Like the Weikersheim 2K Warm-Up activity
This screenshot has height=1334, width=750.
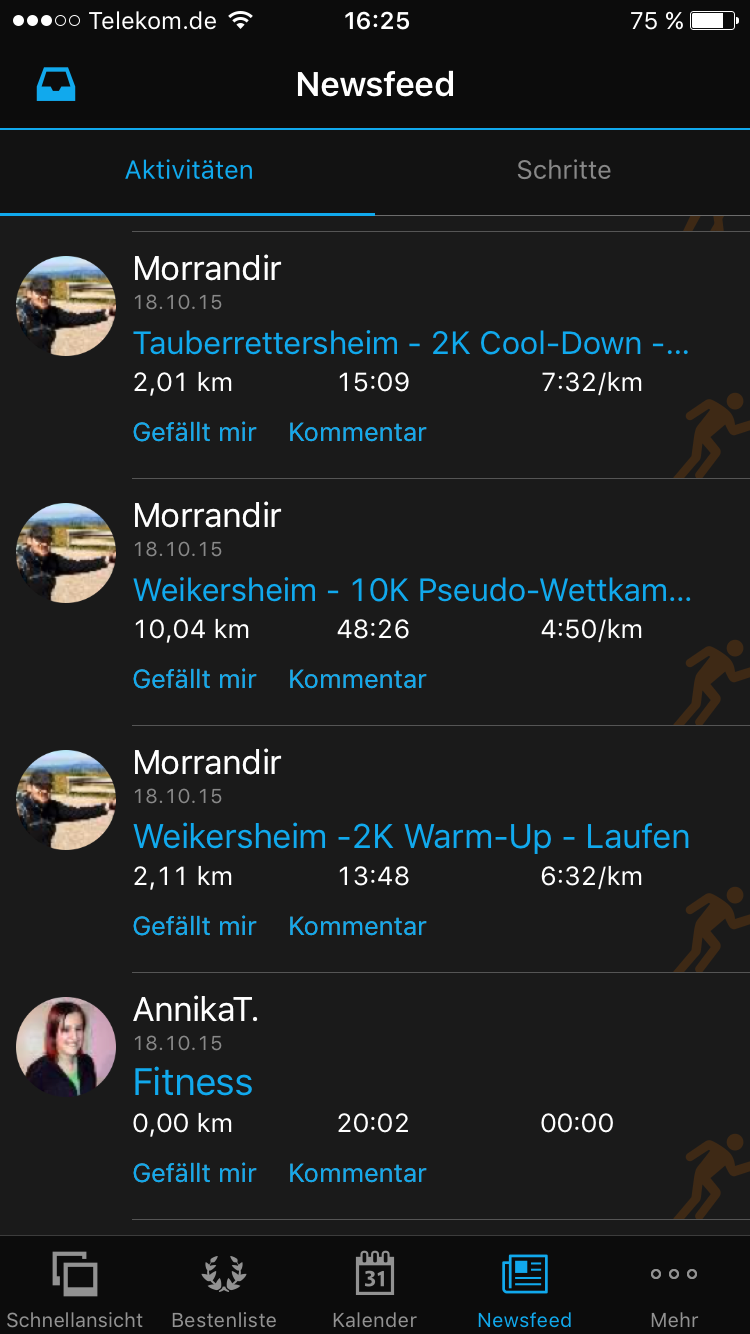194,926
